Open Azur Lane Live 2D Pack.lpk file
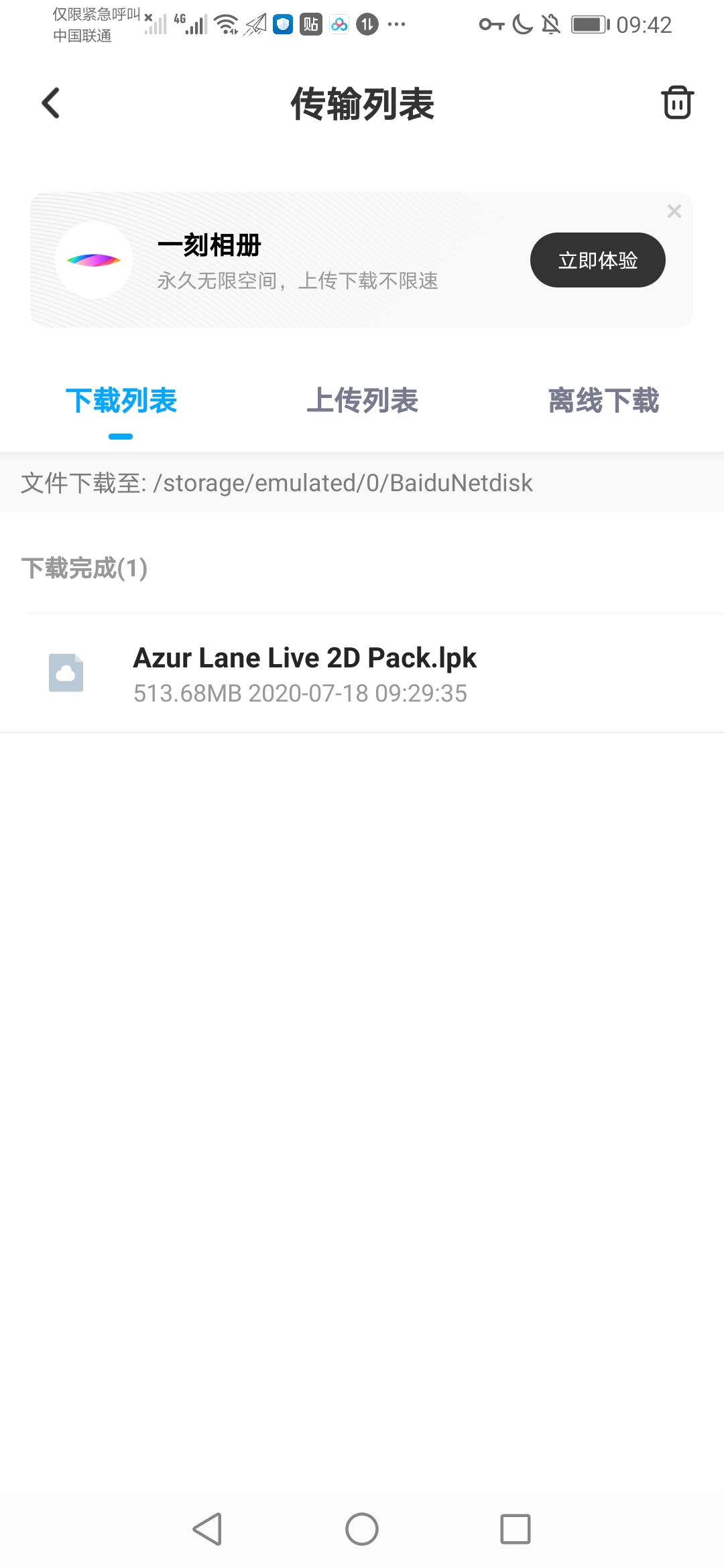724x1568 pixels. click(x=362, y=673)
